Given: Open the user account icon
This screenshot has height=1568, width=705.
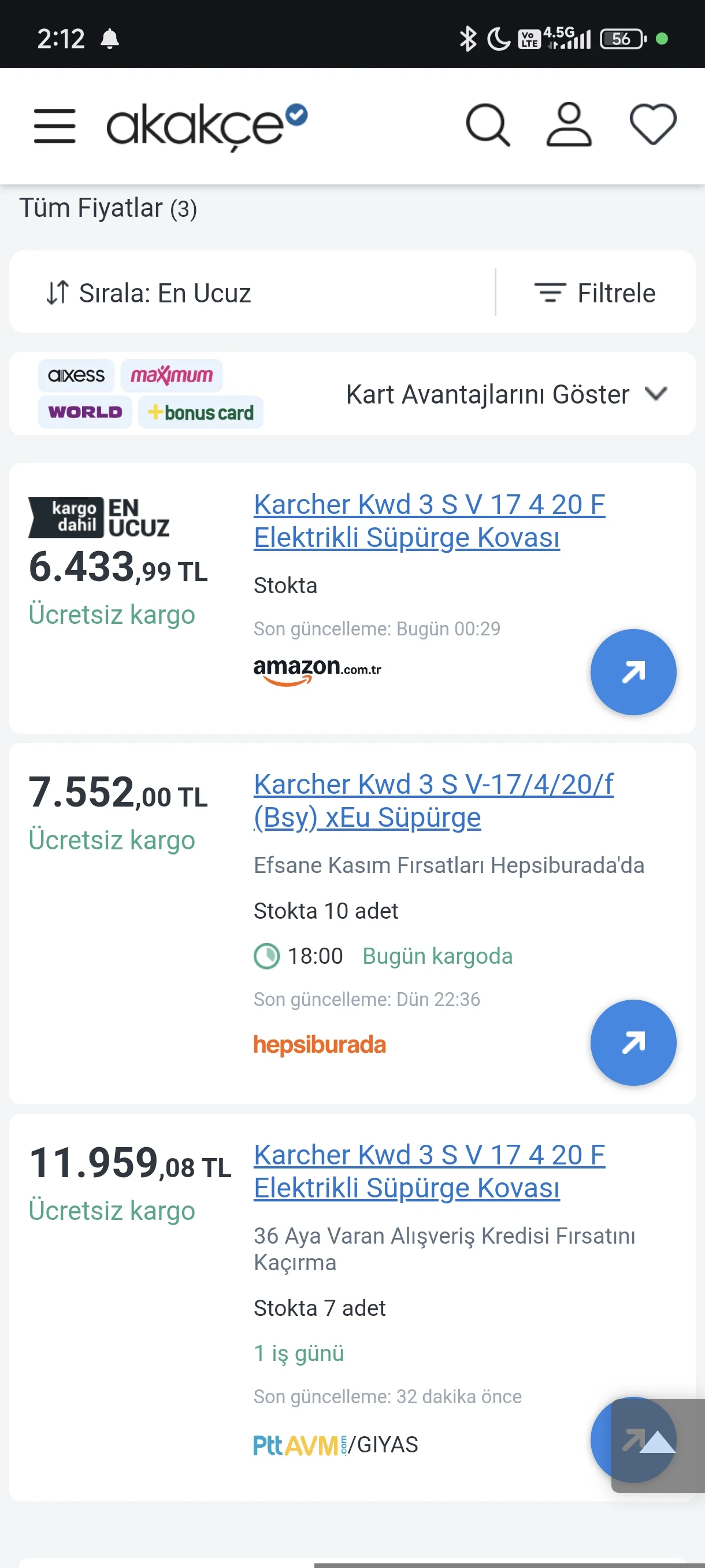Looking at the screenshot, I should click(569, 125).
